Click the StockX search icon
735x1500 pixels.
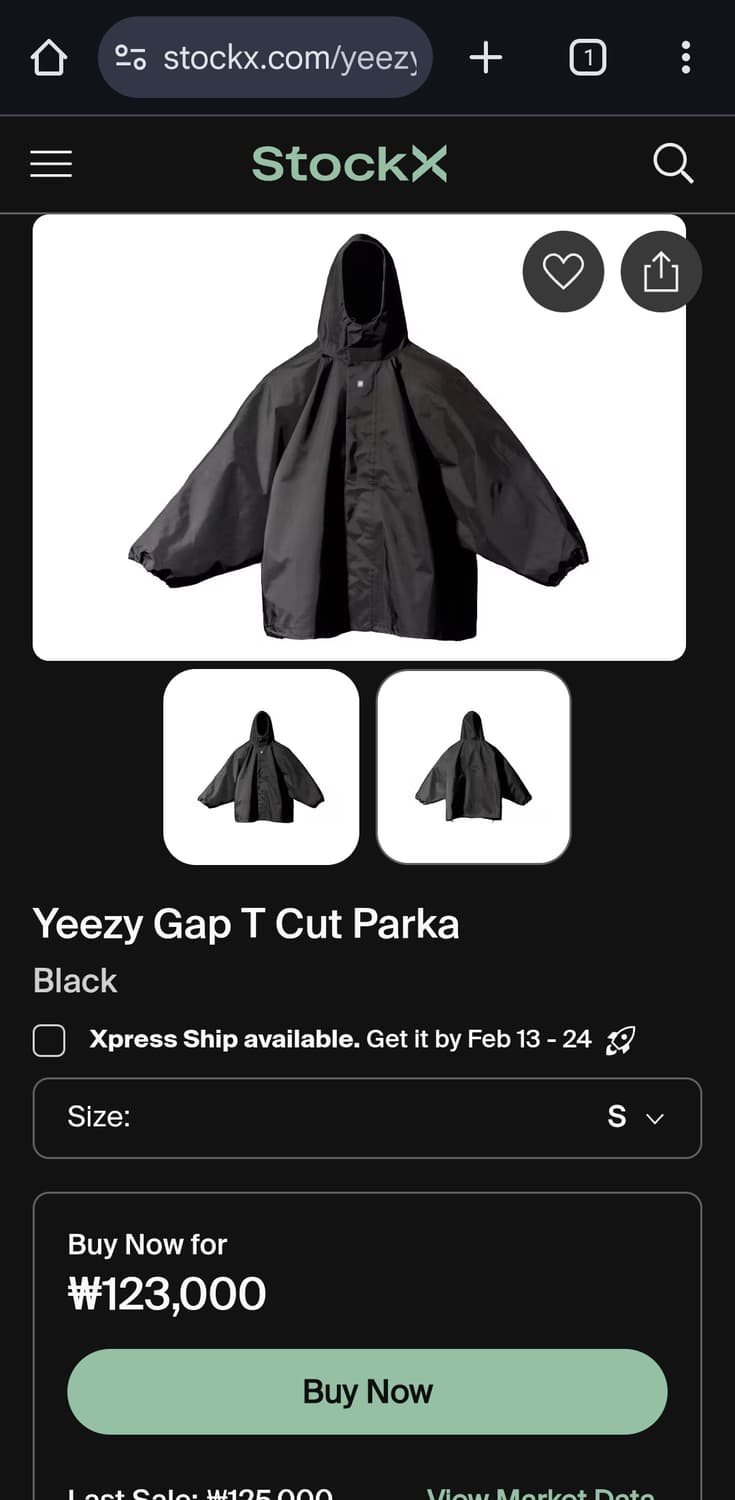pyautogui.click(x=673, y=163)
